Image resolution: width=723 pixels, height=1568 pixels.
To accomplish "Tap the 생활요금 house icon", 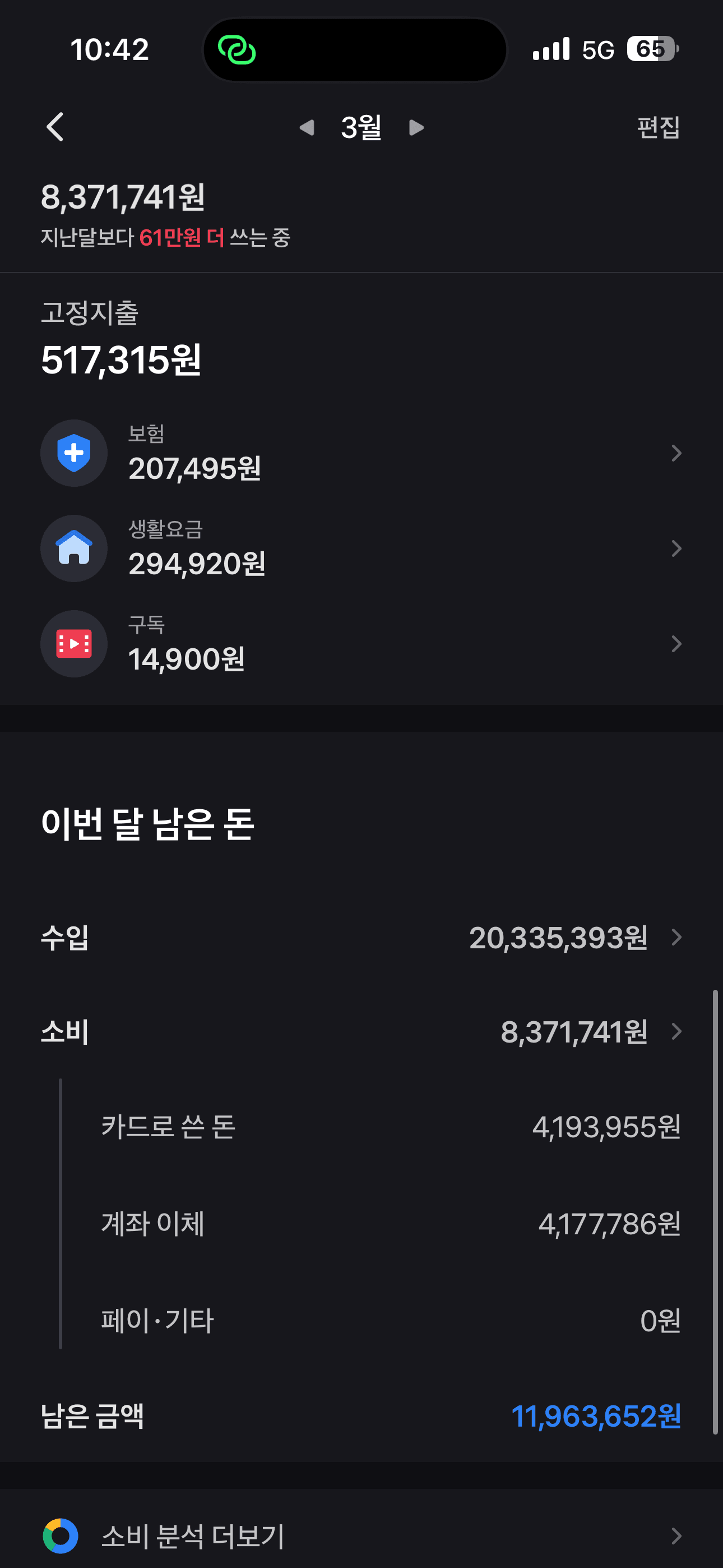I will [73, 548].
